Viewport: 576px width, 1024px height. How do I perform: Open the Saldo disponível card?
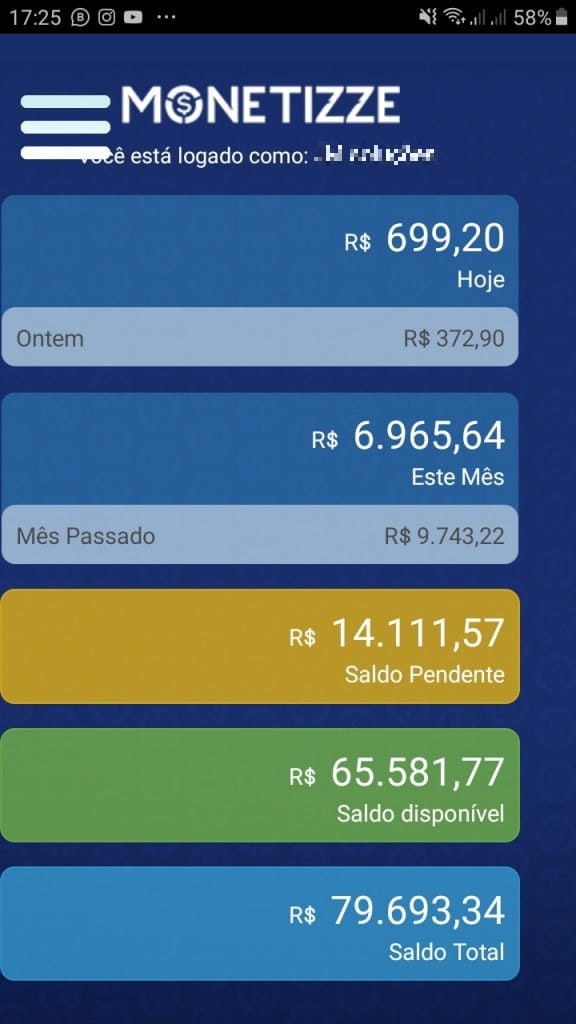point(260,785)
